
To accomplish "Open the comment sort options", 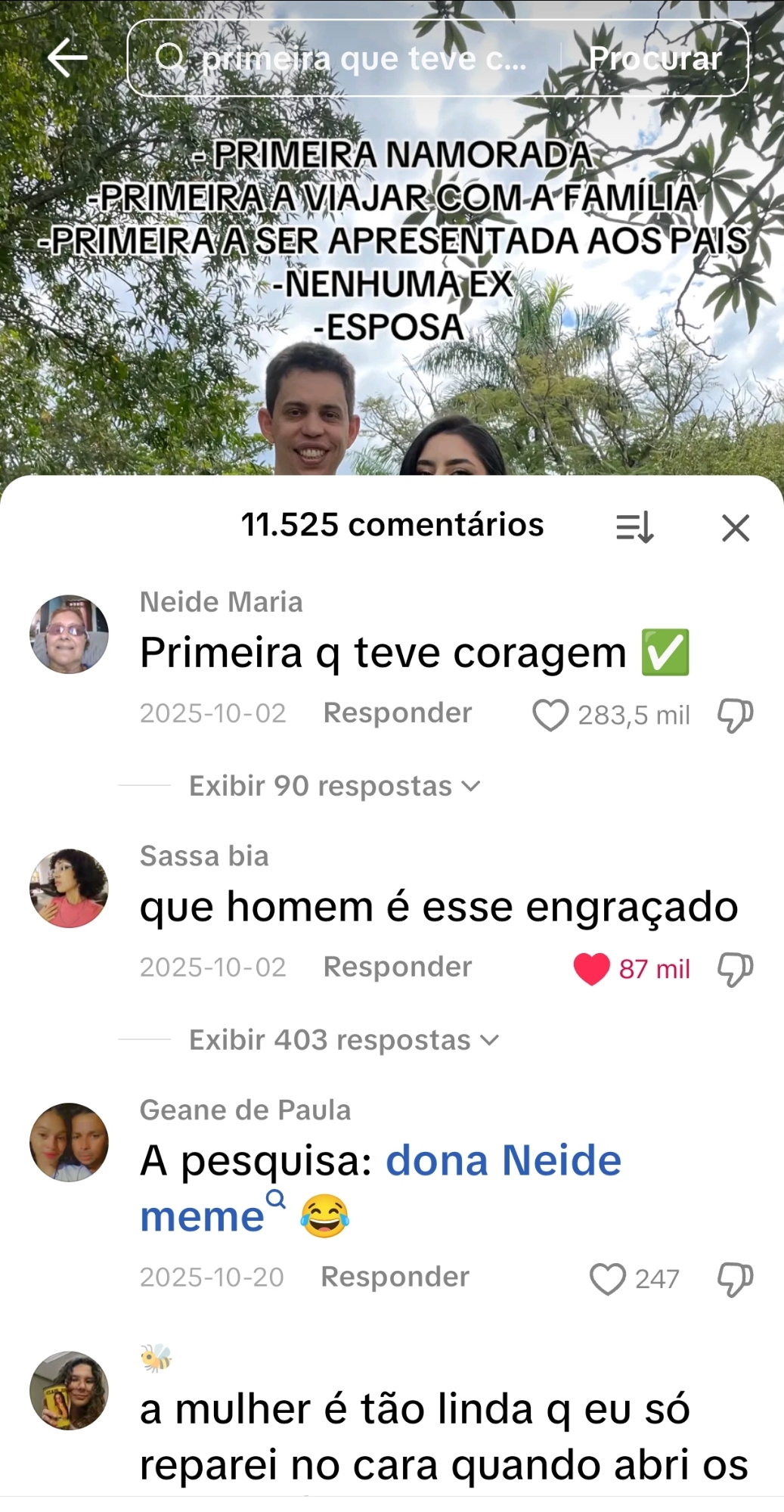I will coord(635,527).
